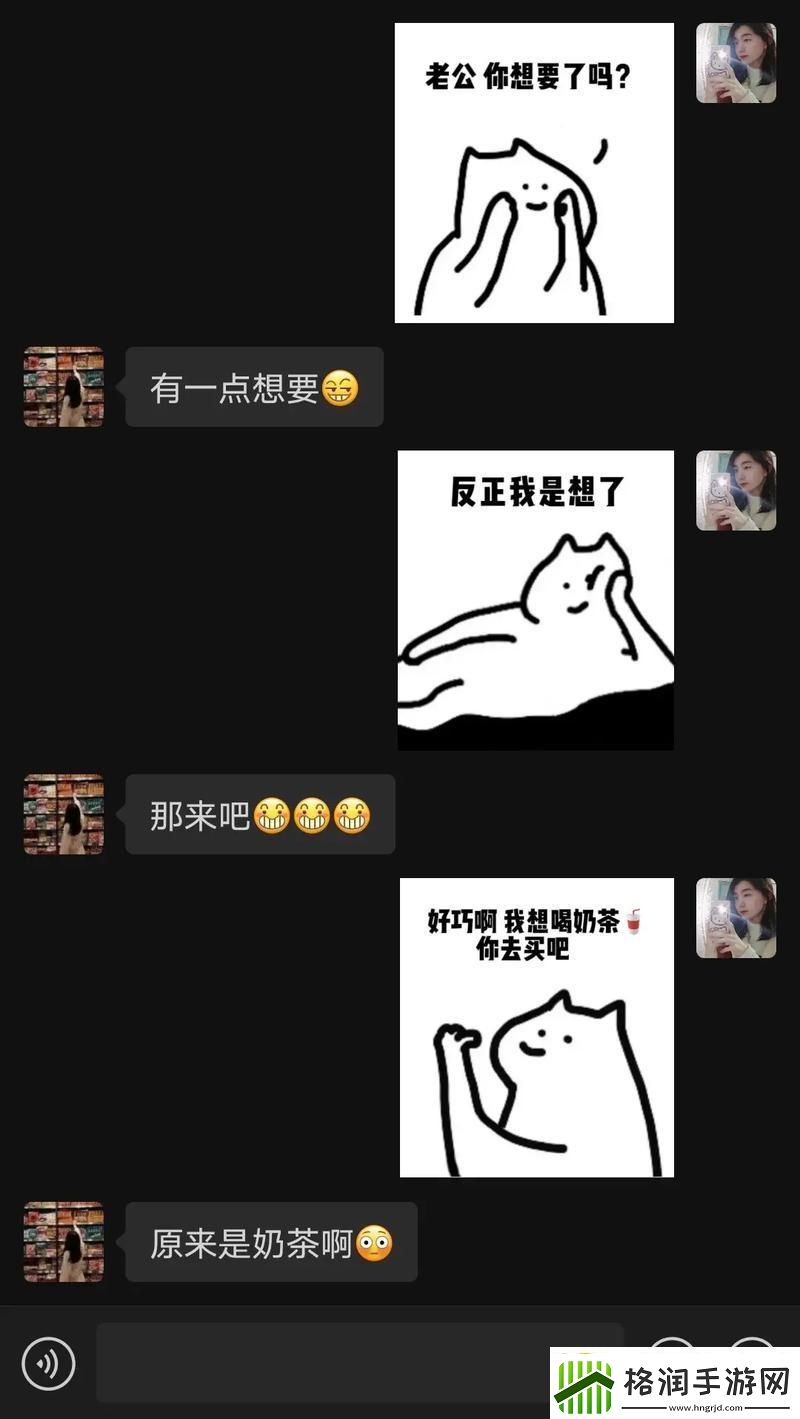Click inside the text input field

(x=360, y=1363)
